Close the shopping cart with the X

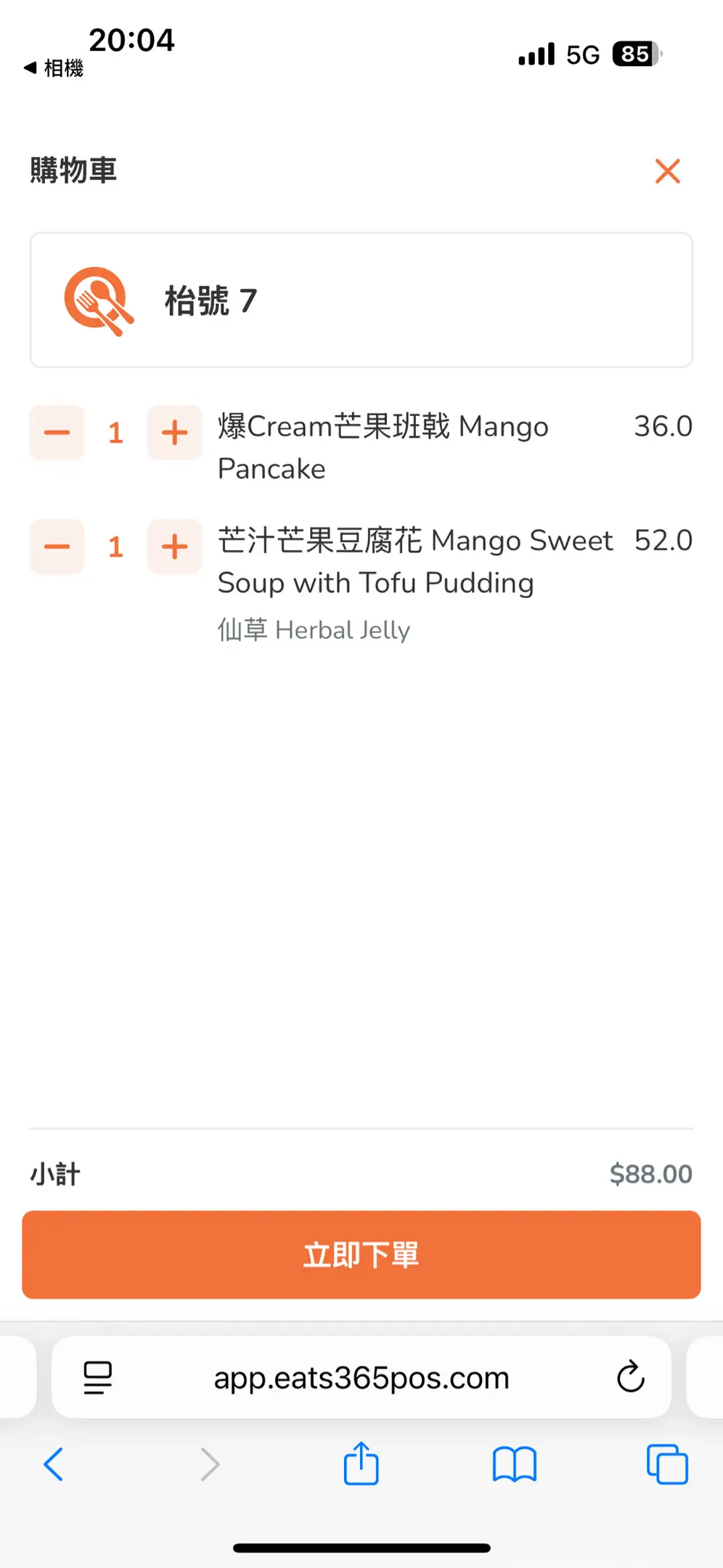[667, 171]
